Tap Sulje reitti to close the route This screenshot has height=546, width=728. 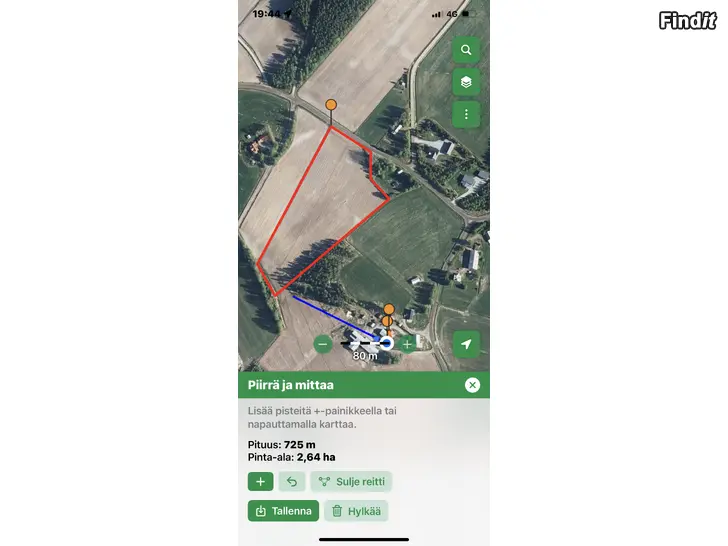pos(351,481)
